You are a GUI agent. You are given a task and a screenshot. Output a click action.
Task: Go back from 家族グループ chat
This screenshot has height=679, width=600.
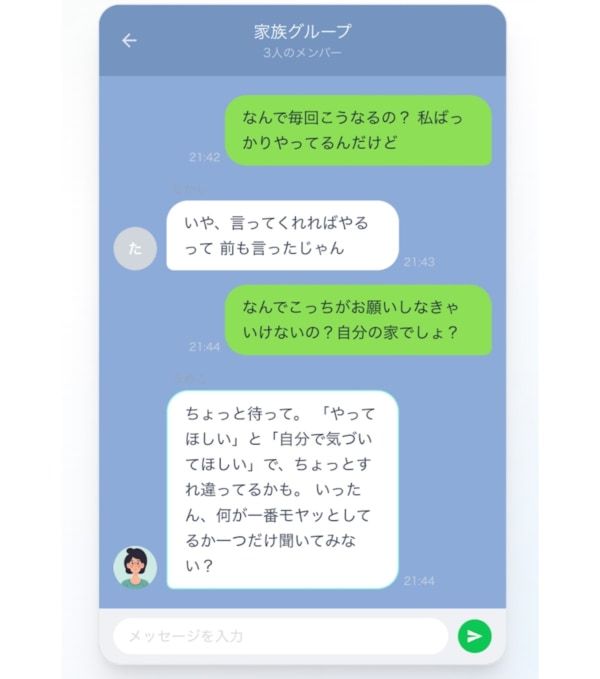(129, 40)
